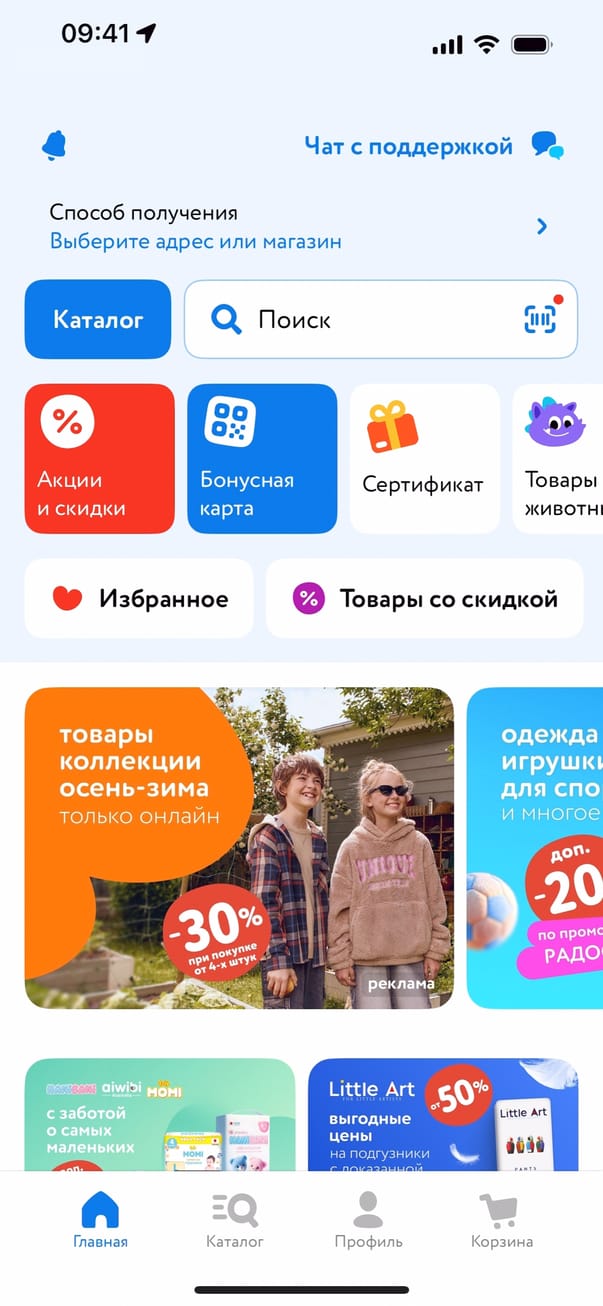This screenshot has width=603, height=1306.
Task: Open Чат с поддержкой support chat
Action: click(432, 146)
